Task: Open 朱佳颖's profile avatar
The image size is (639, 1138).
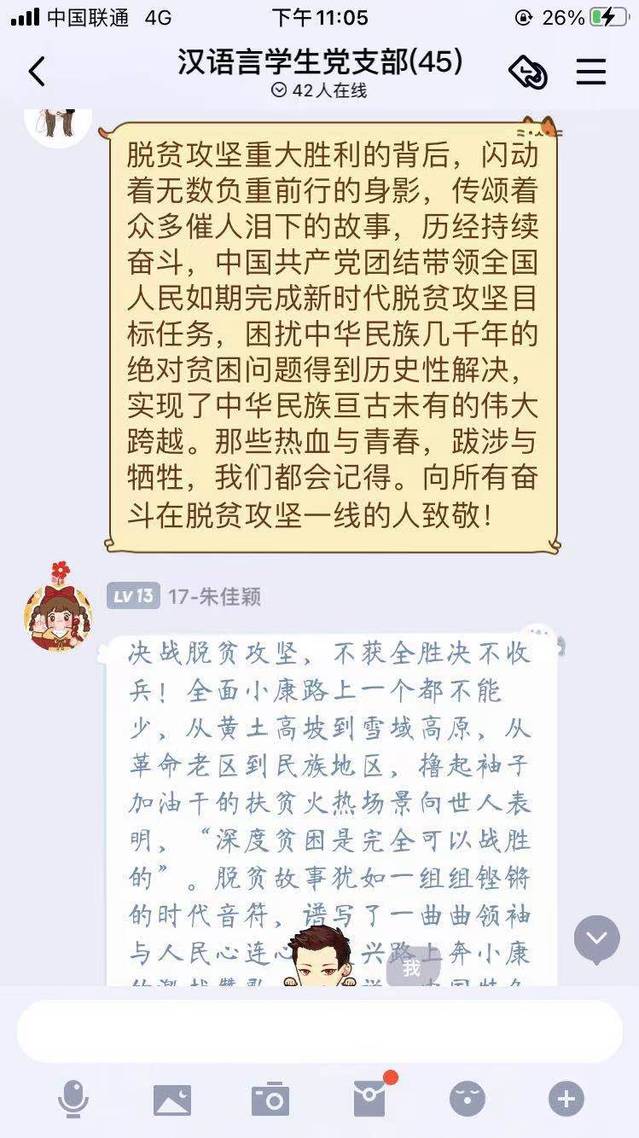Action: (x=58, y=605)
